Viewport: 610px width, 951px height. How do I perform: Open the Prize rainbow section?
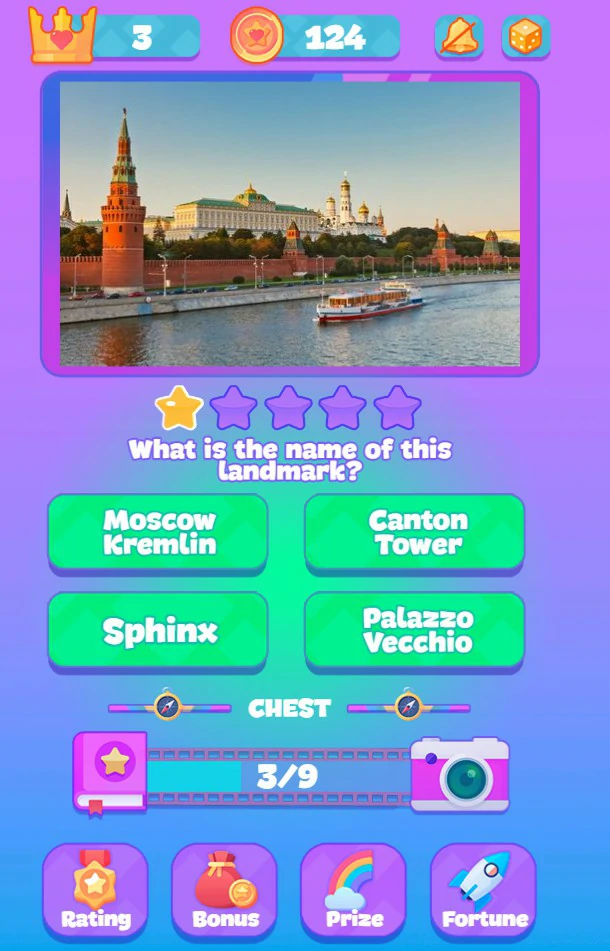coord(353,890)
